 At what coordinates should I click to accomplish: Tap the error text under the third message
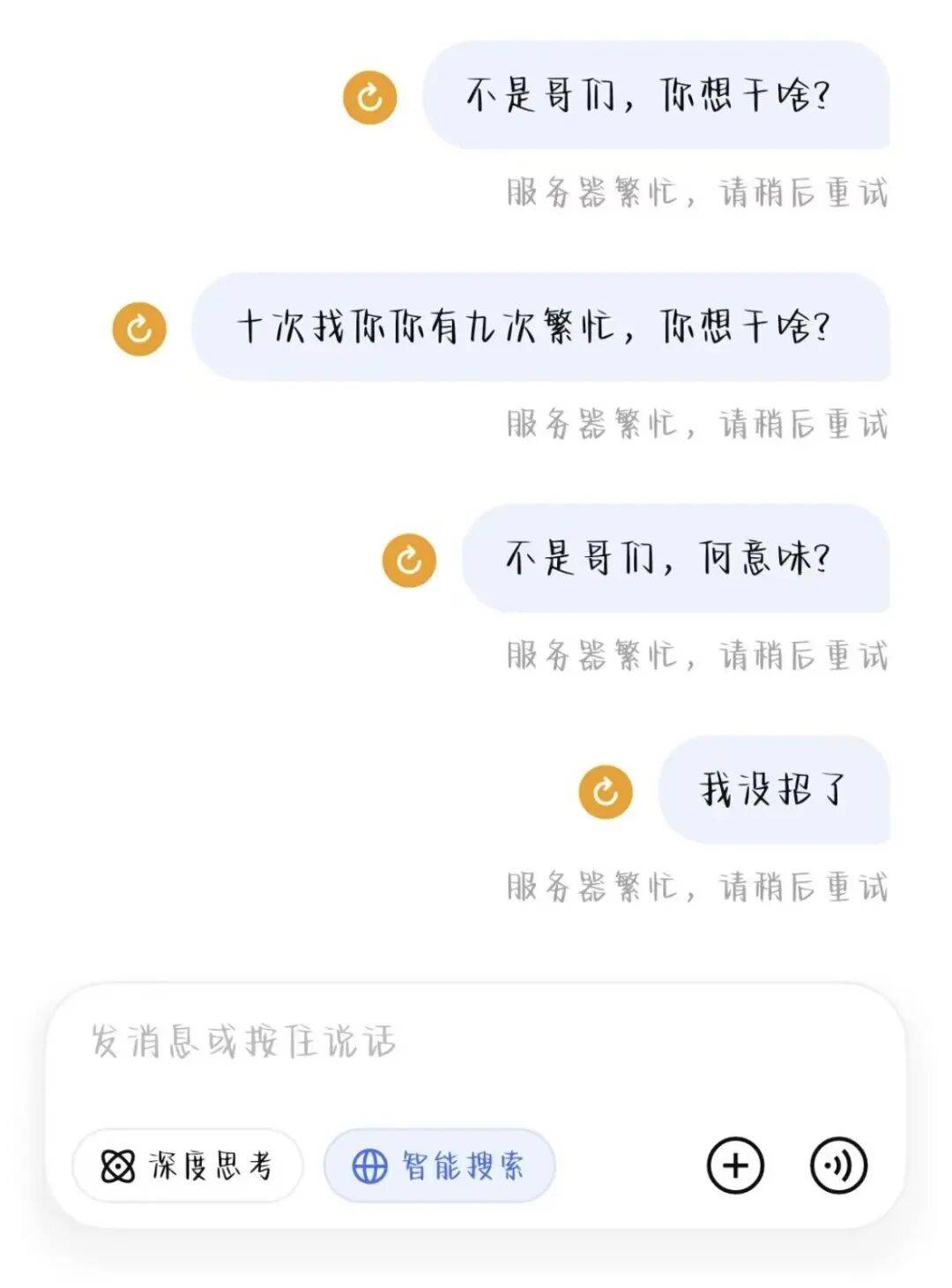[696, 654]
